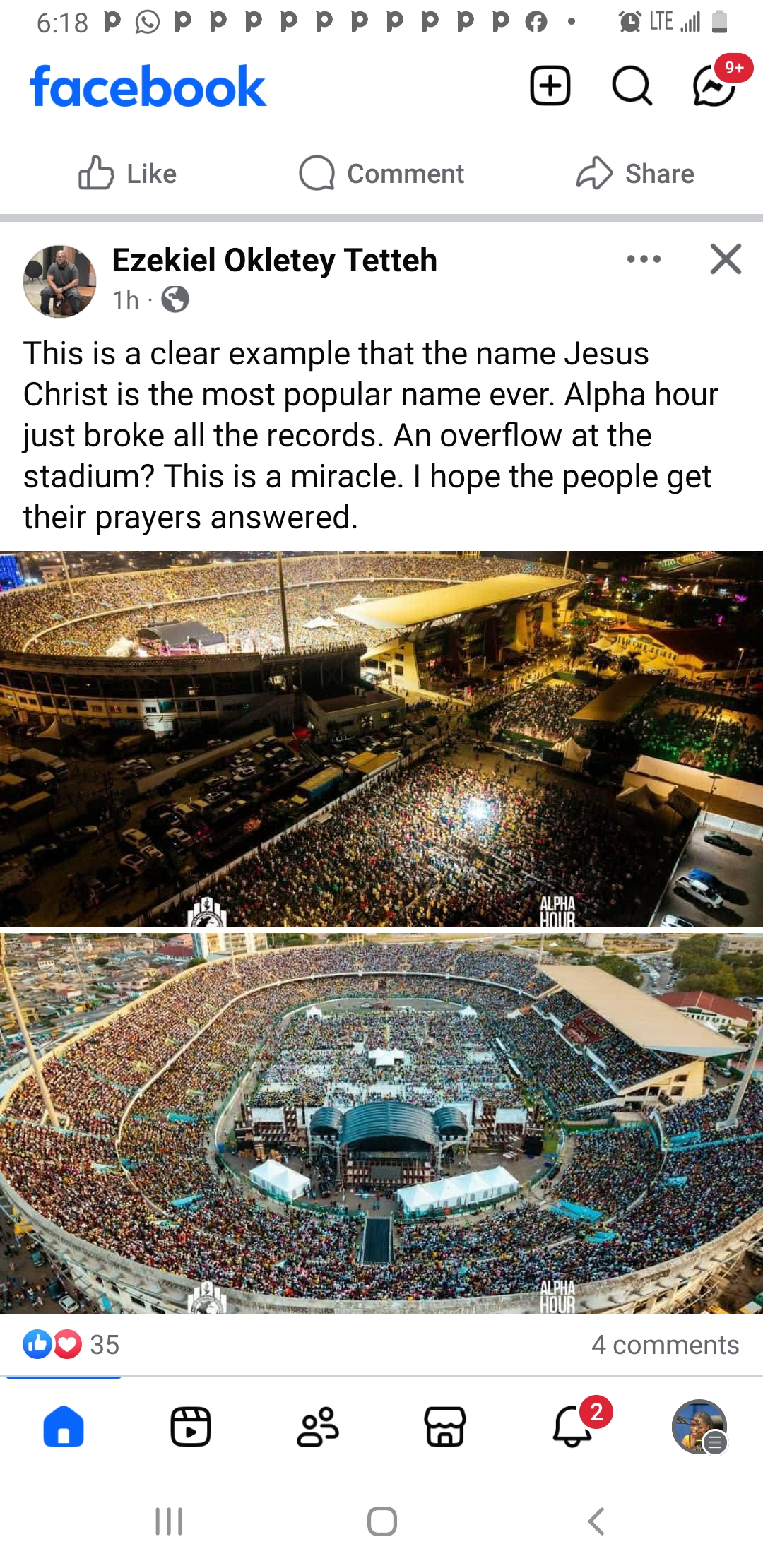The height and width of the screenshot is (1568, 763).
Task: Switch to the Home tab
Action: 64,1426
